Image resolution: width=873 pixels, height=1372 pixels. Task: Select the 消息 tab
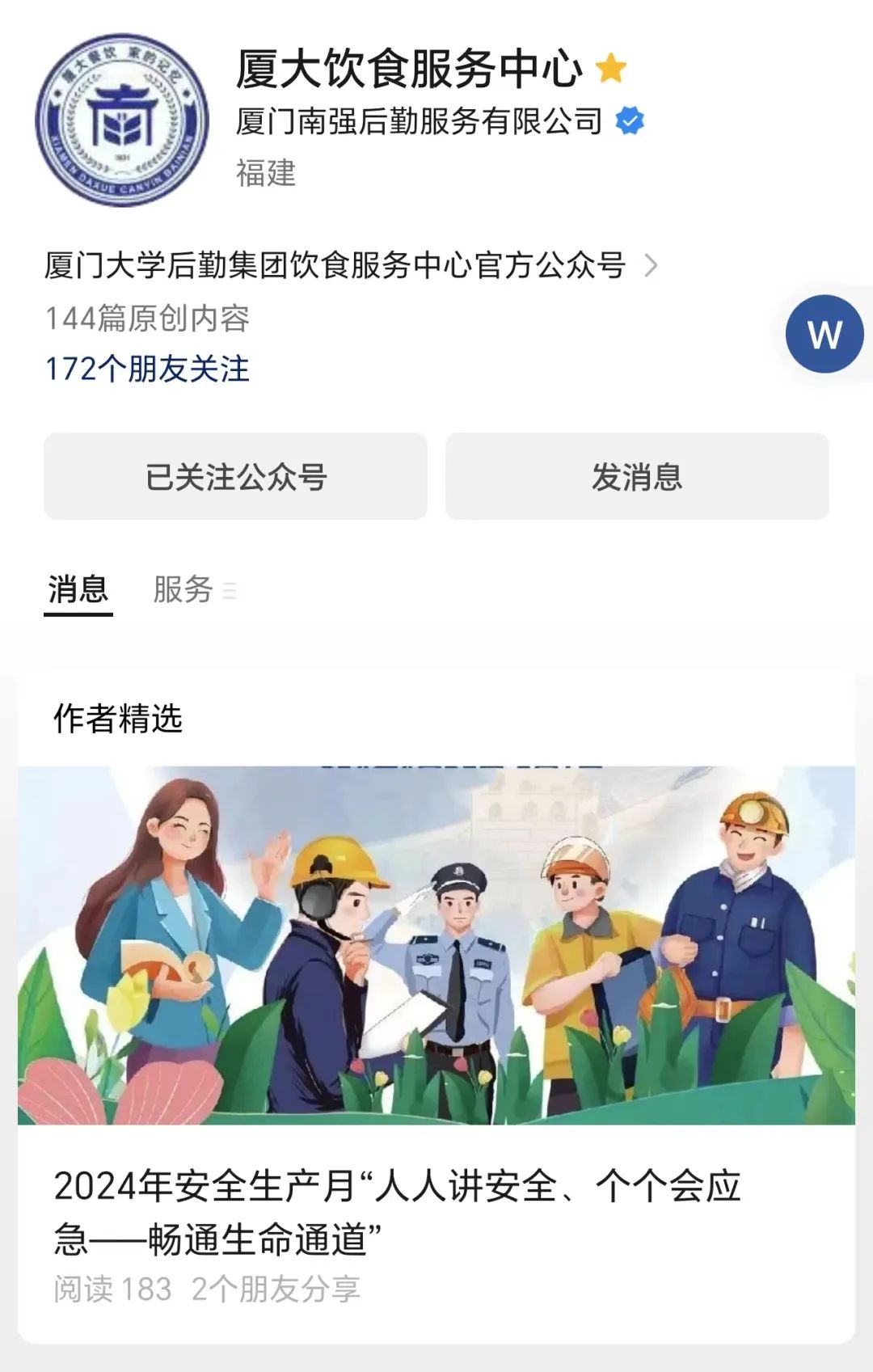pos(78,589)
